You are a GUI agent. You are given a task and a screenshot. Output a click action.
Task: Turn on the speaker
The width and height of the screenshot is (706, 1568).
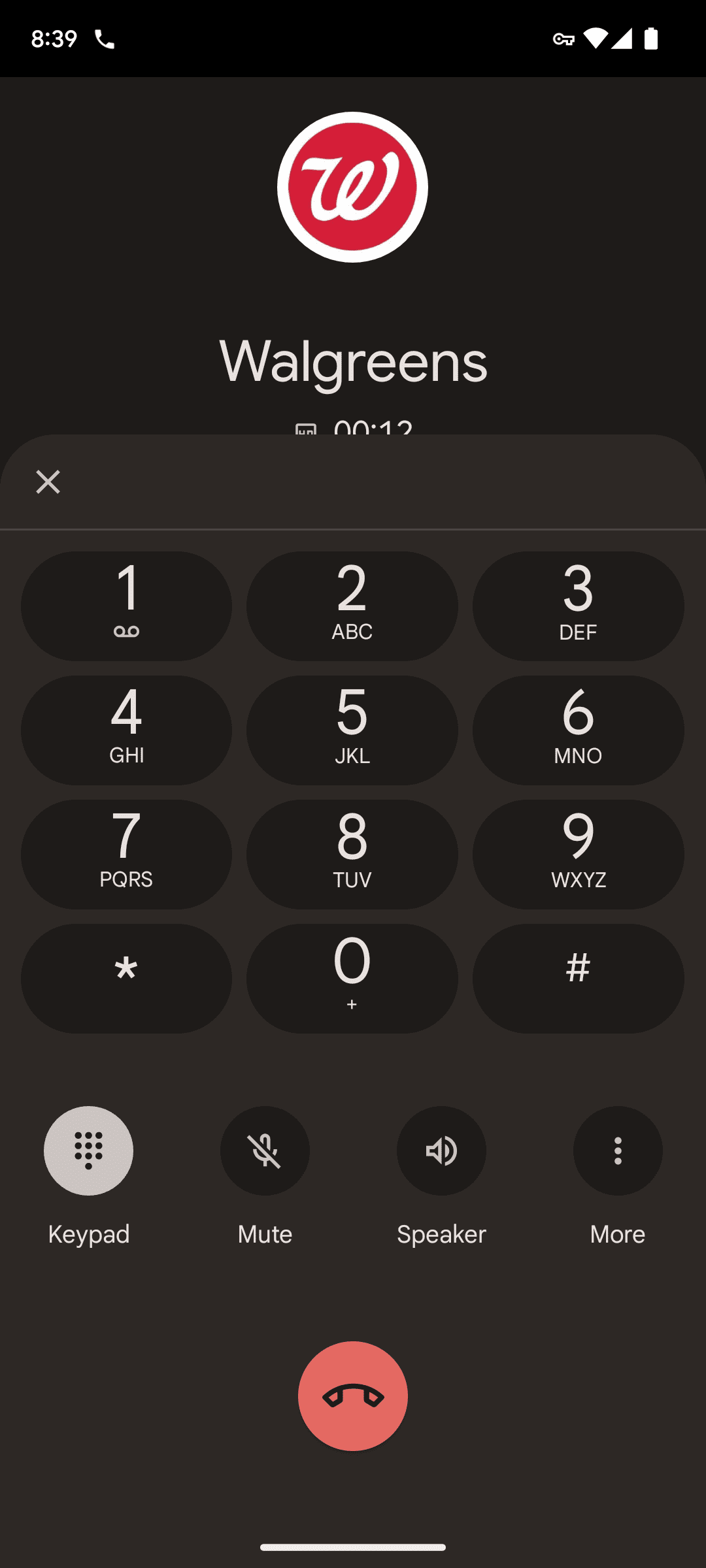pyautogui.click(x=441, y=1151)
